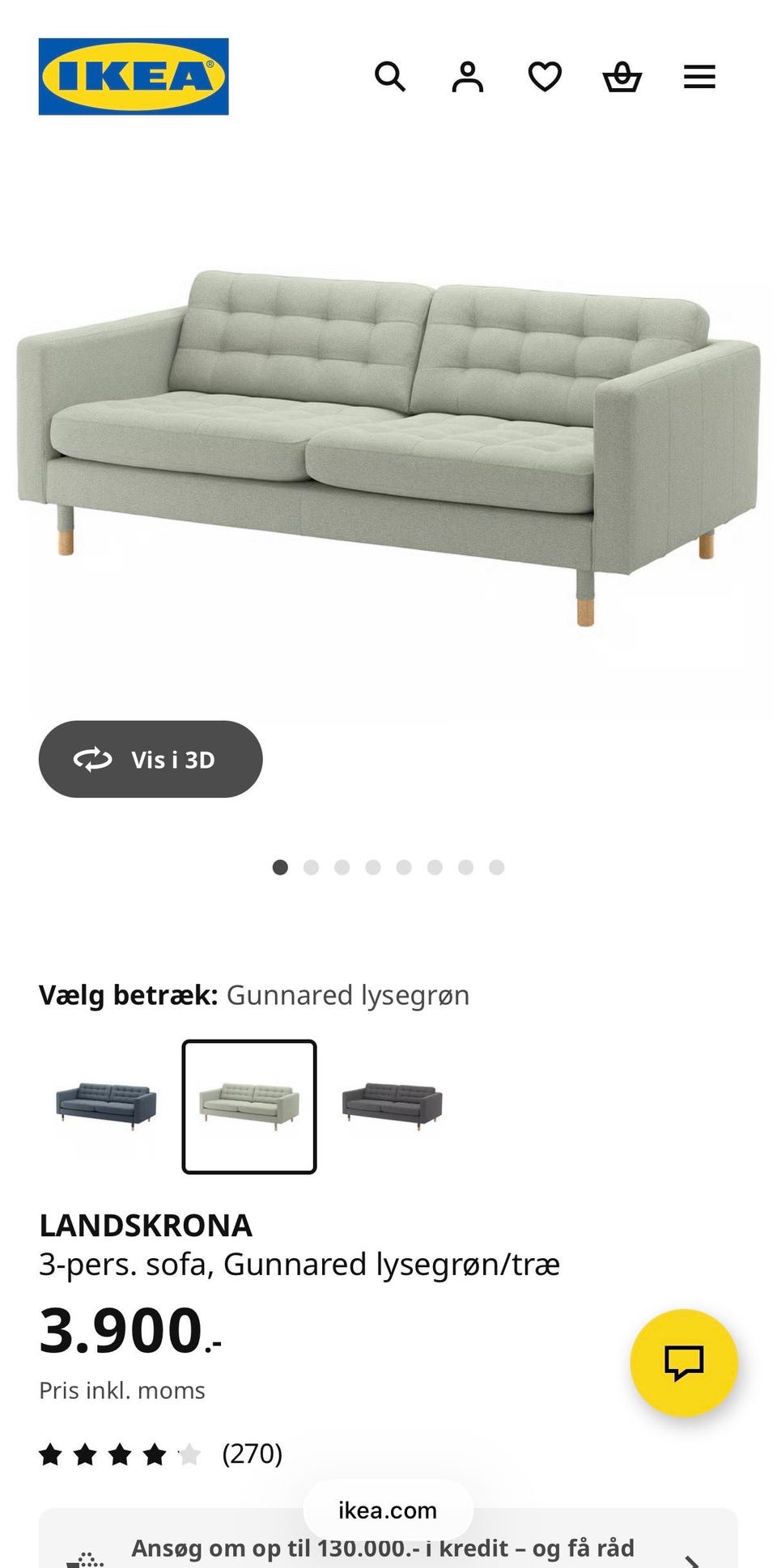View your favorites wishlist
The image size is (777, 1568).
tap(545, 77)
